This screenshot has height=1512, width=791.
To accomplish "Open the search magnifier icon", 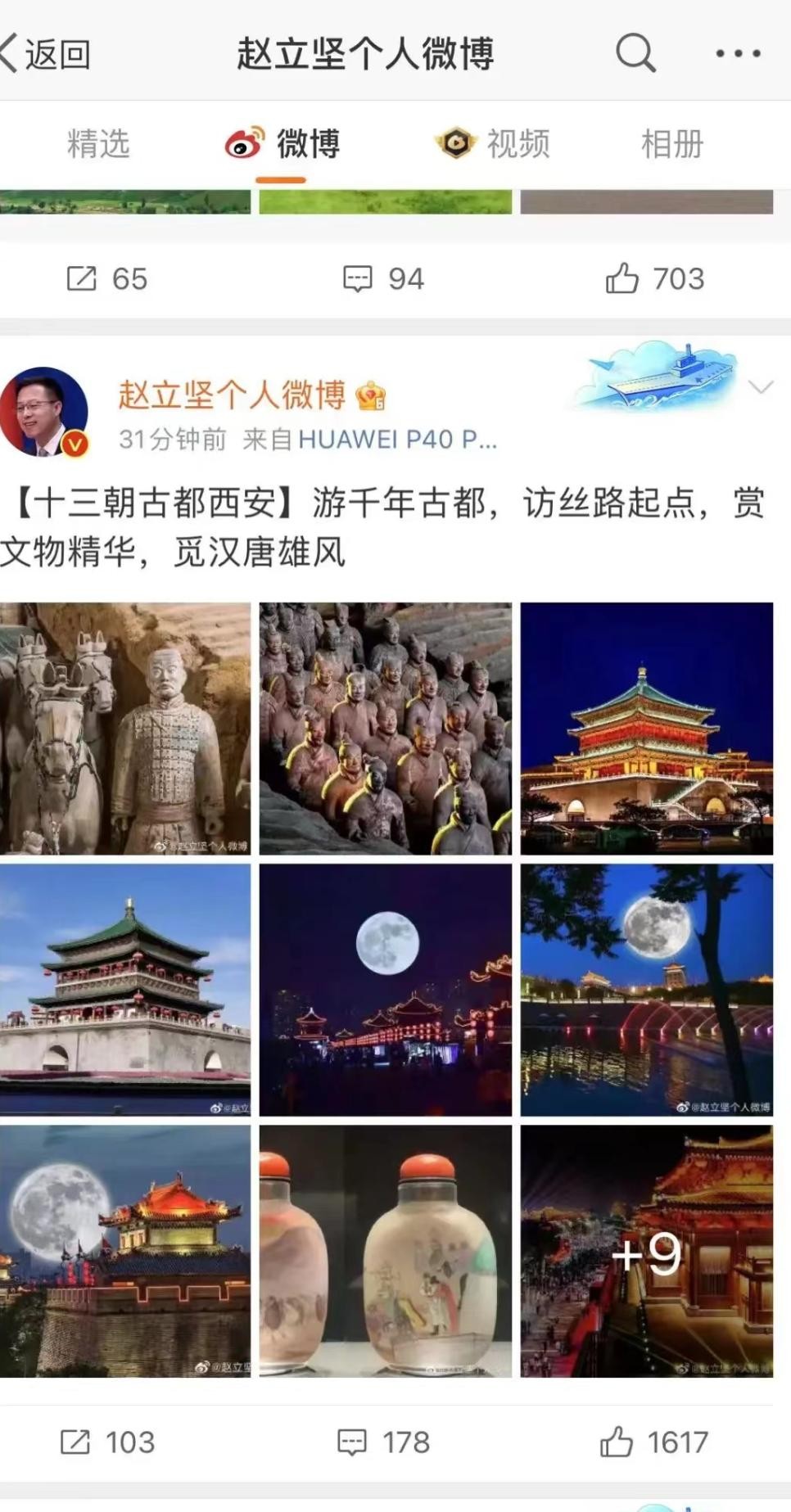I will click(x=635, y=54).
